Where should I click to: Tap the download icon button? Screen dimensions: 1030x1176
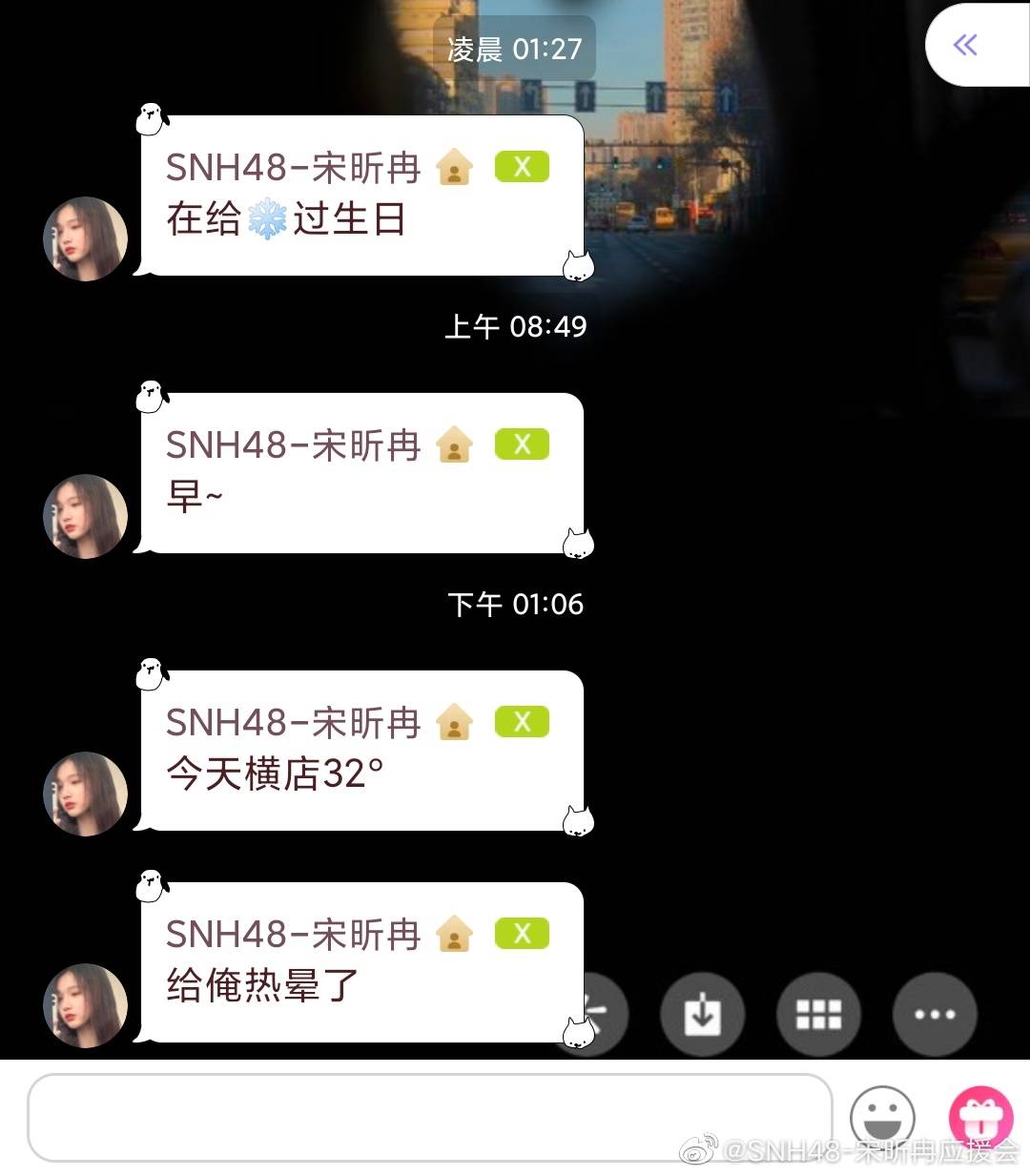click(702, 1014)
